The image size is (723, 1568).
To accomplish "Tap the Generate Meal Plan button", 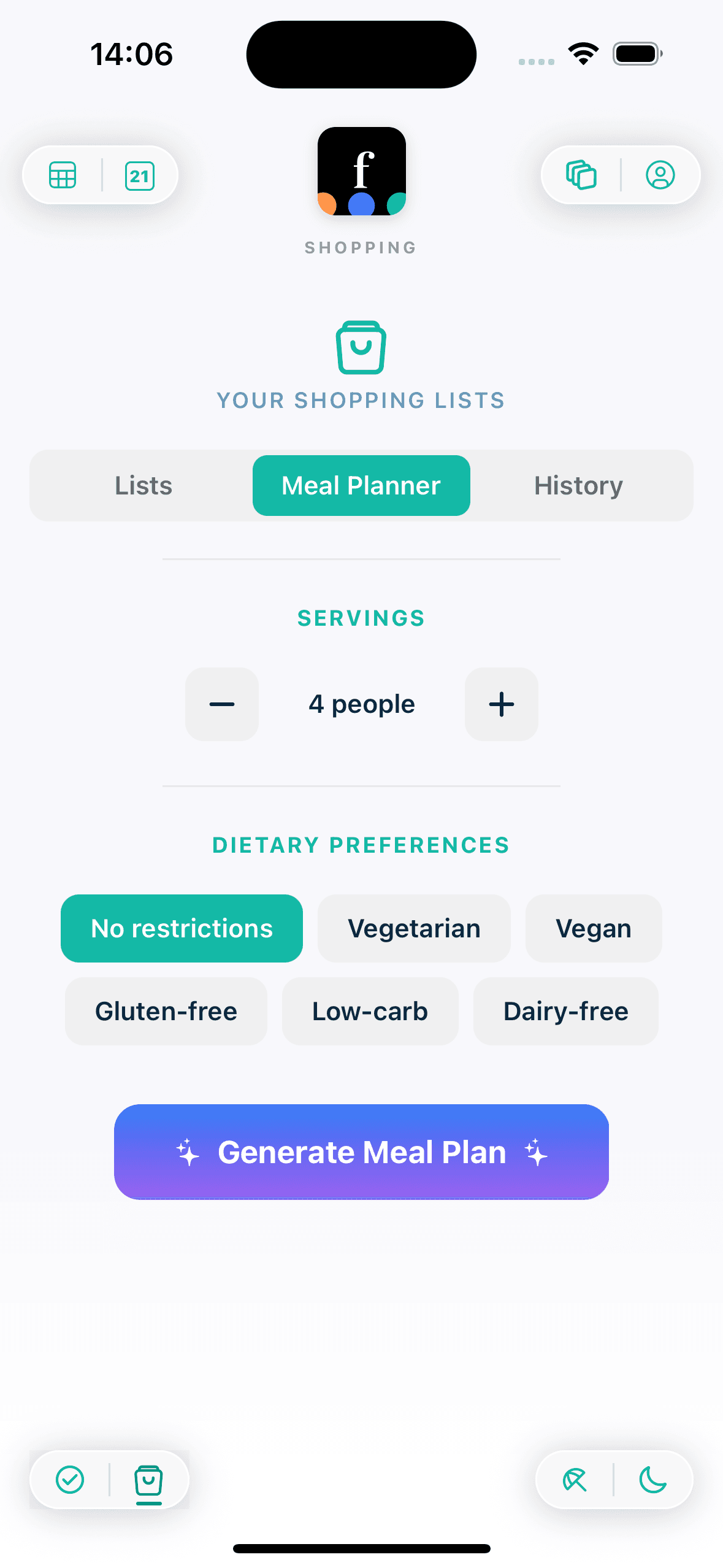I will pyautogui.click(x=361, y=1152).
